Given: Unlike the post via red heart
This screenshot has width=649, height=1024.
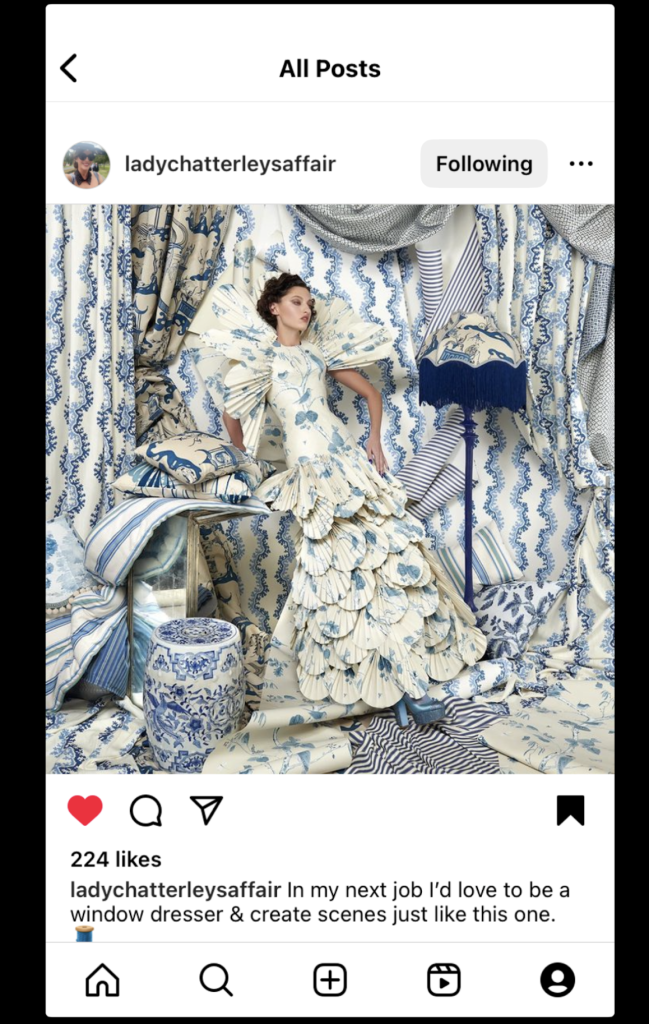Looking at the screenshot, I should 85,810.
